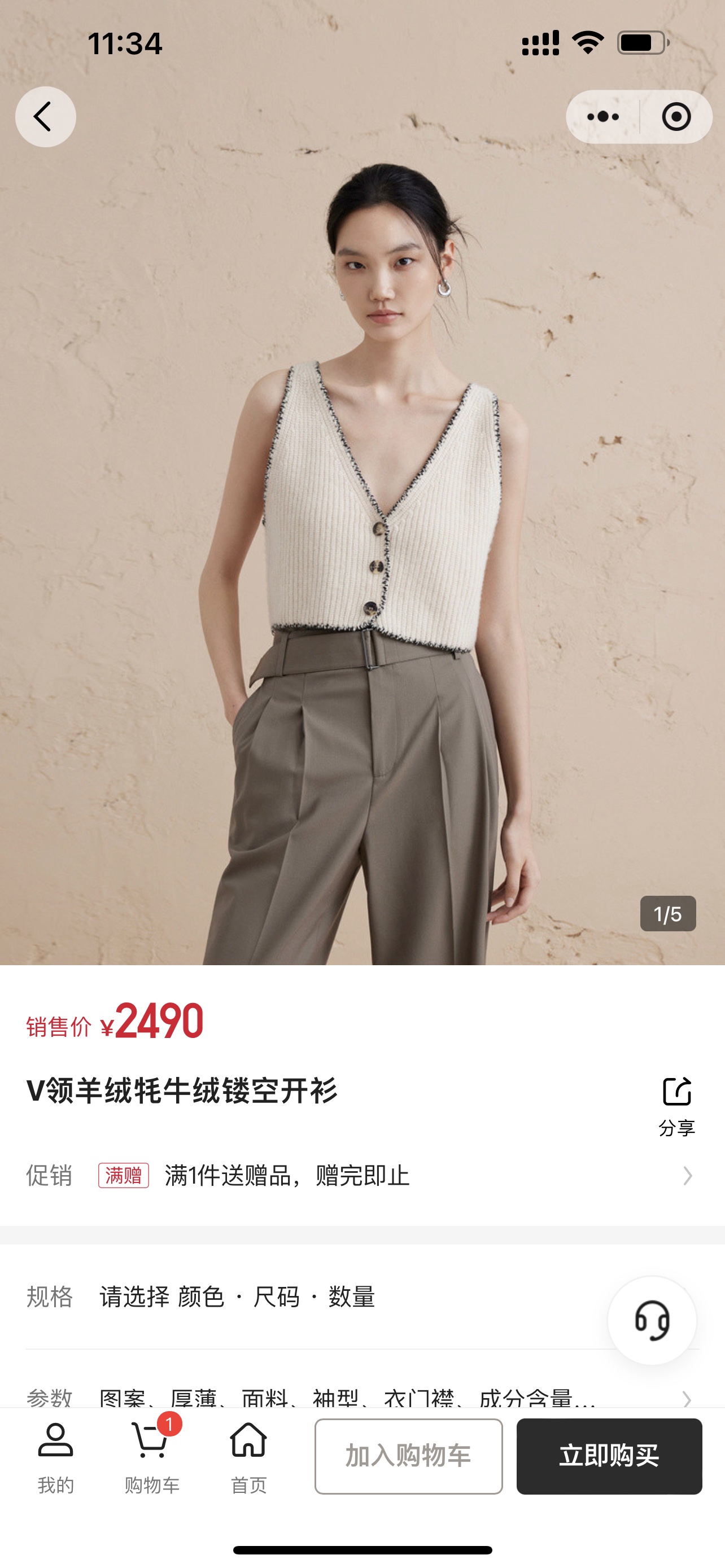Open the 我的 profile tab

[55, 1457]
